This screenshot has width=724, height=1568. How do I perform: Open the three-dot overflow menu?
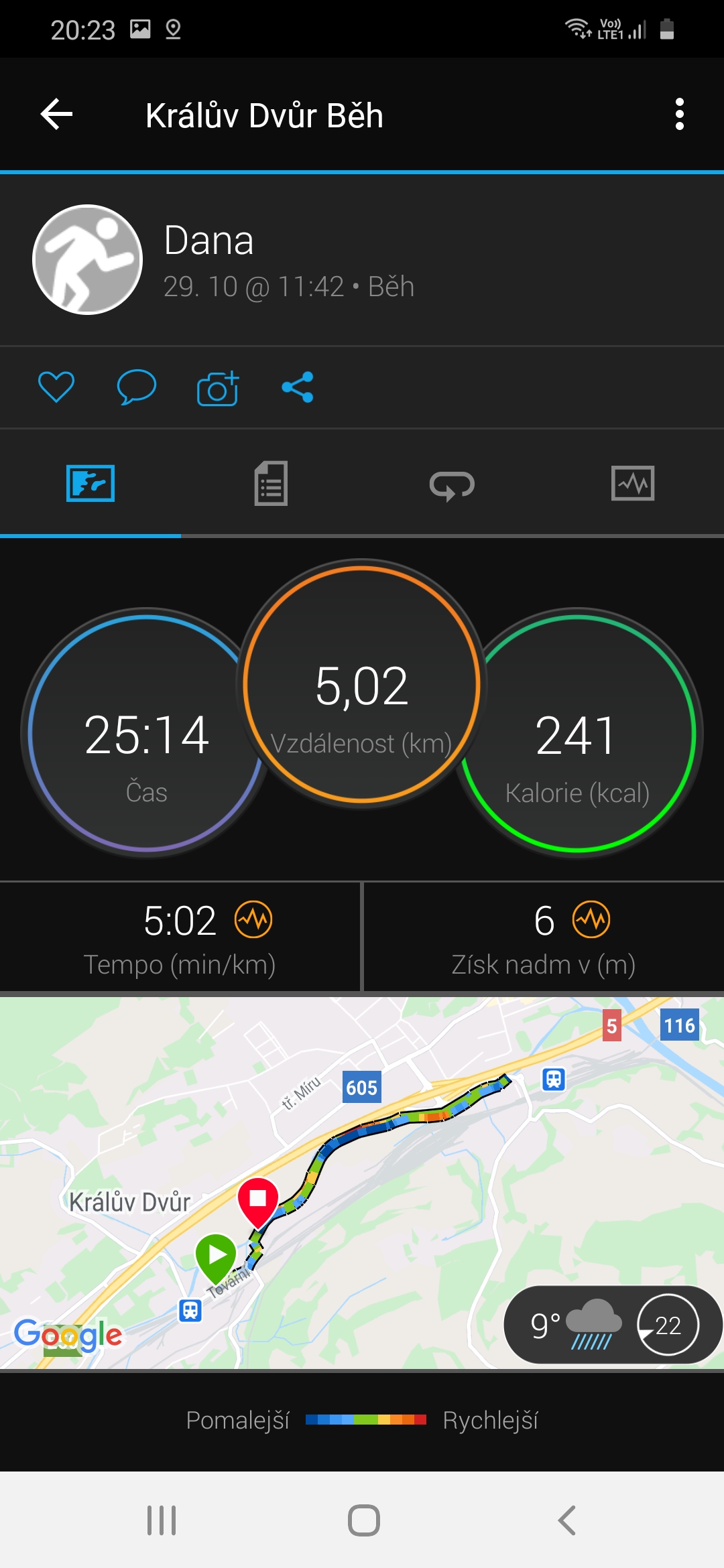pyautogui.click(x=680, y=115)
